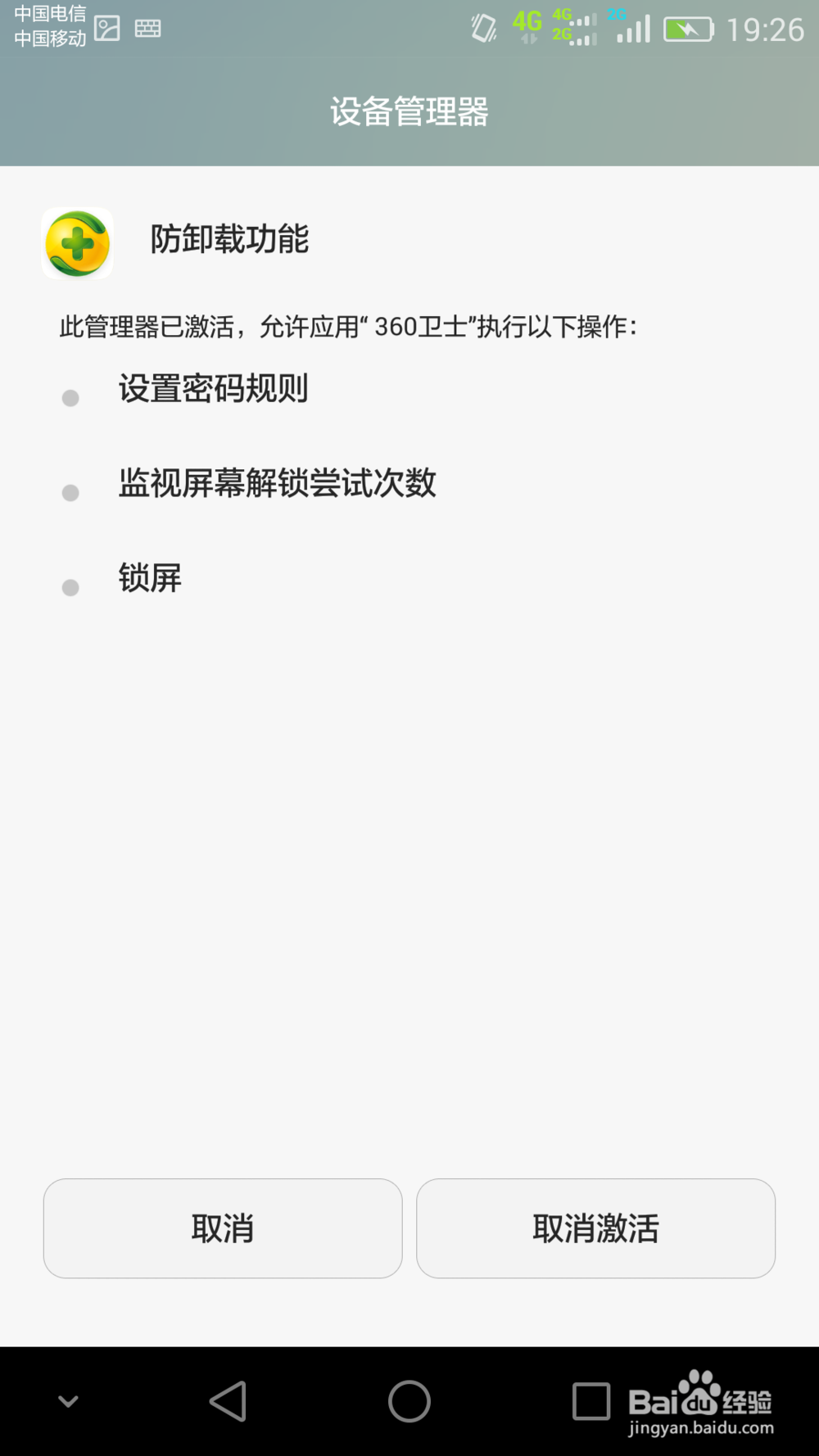Select the 设置密码规则 bullet item
819x1456 pixels.
[x=214, y=391]
